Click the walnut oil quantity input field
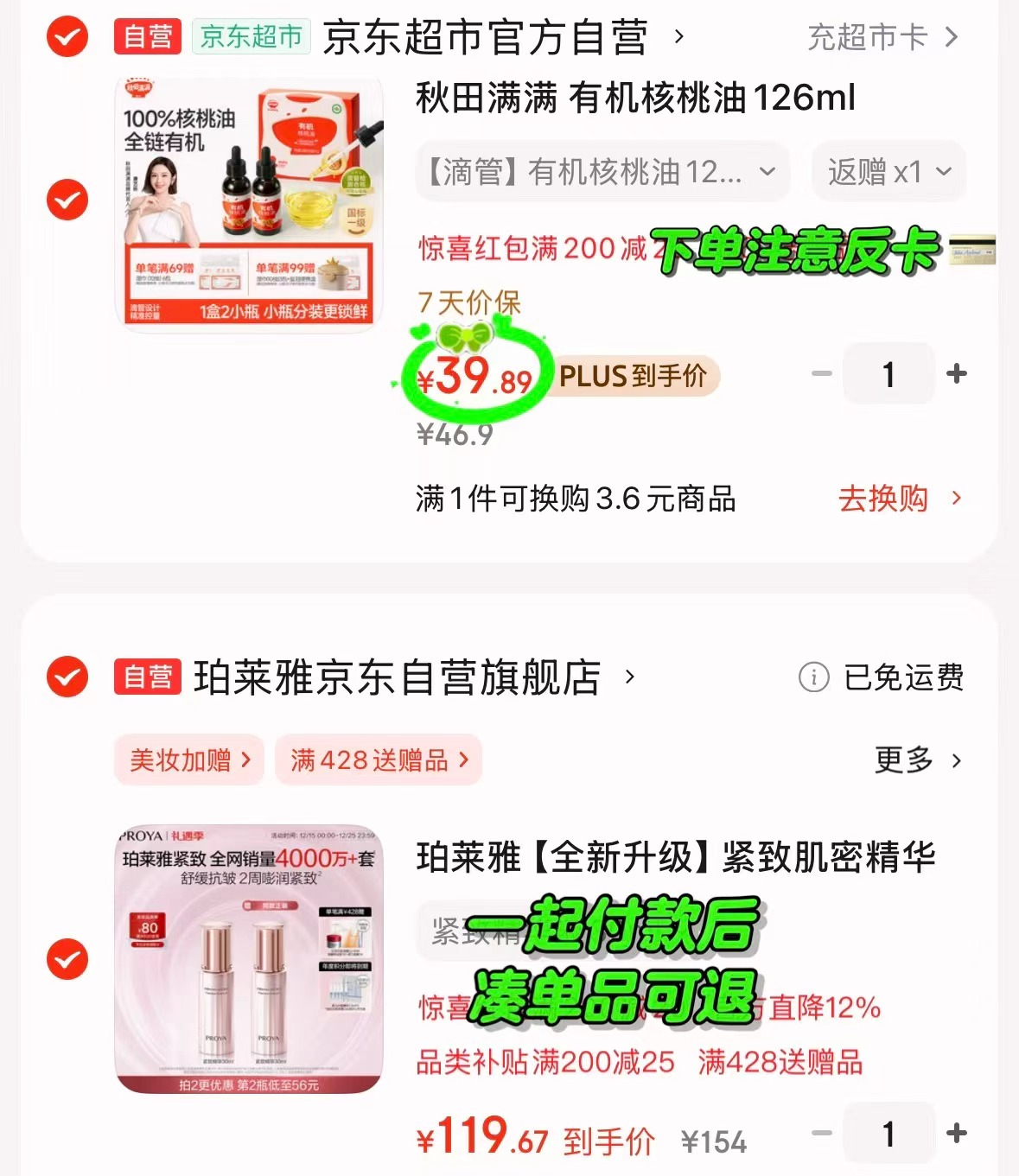The height and width of the screenshot is (1176, 1019). (888, 373)
